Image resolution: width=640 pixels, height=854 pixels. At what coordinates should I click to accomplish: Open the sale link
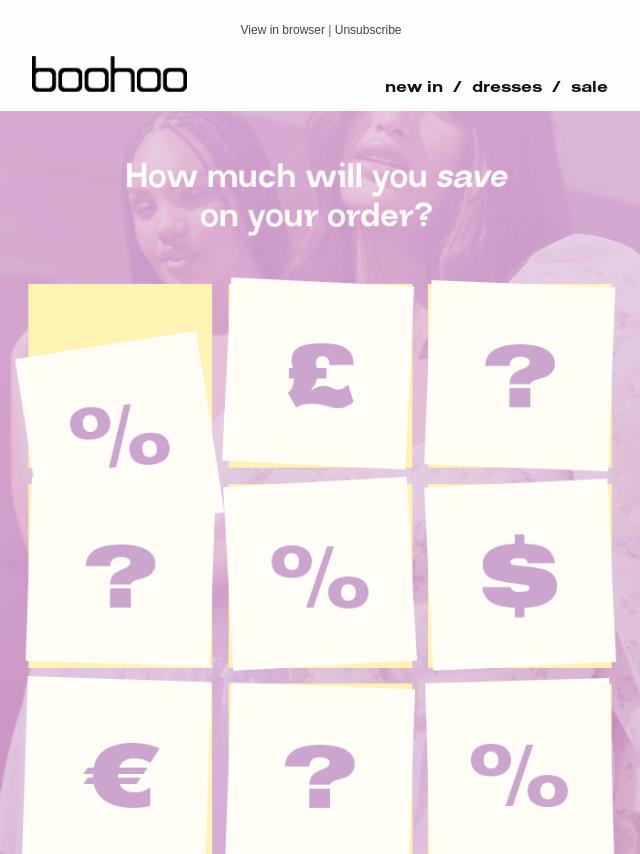coord(589,87)
